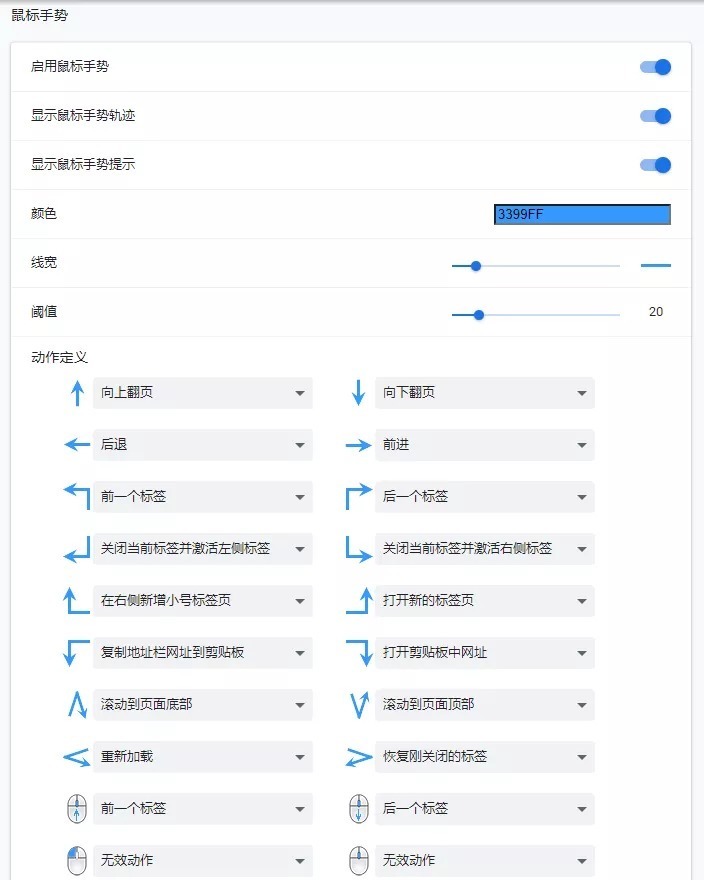704x880 pixels.
Task: Expand the 滚动到页面顶部 dropdown
Action: tap(484, 705)
